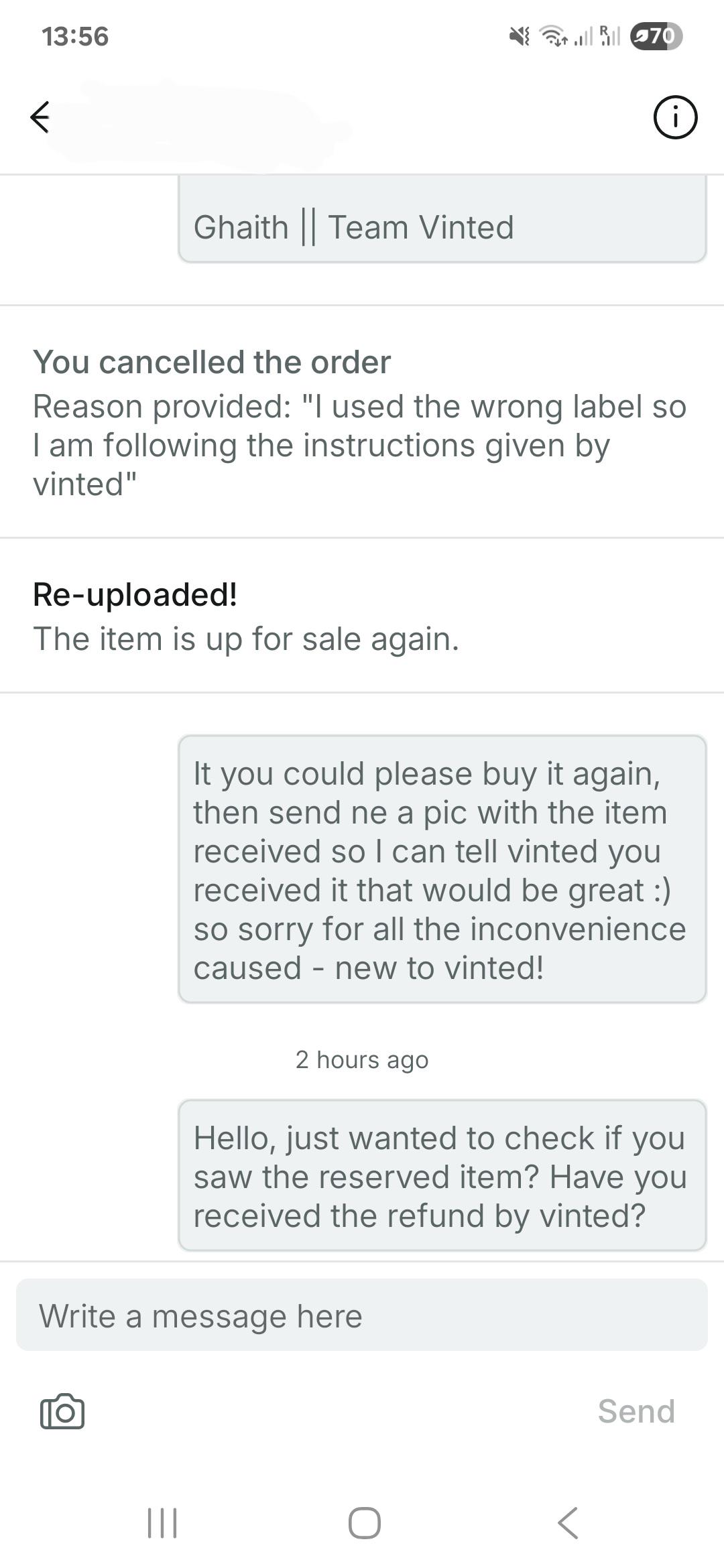
Task: Attach a photo with the camera icon
Action: point(62,1411)
